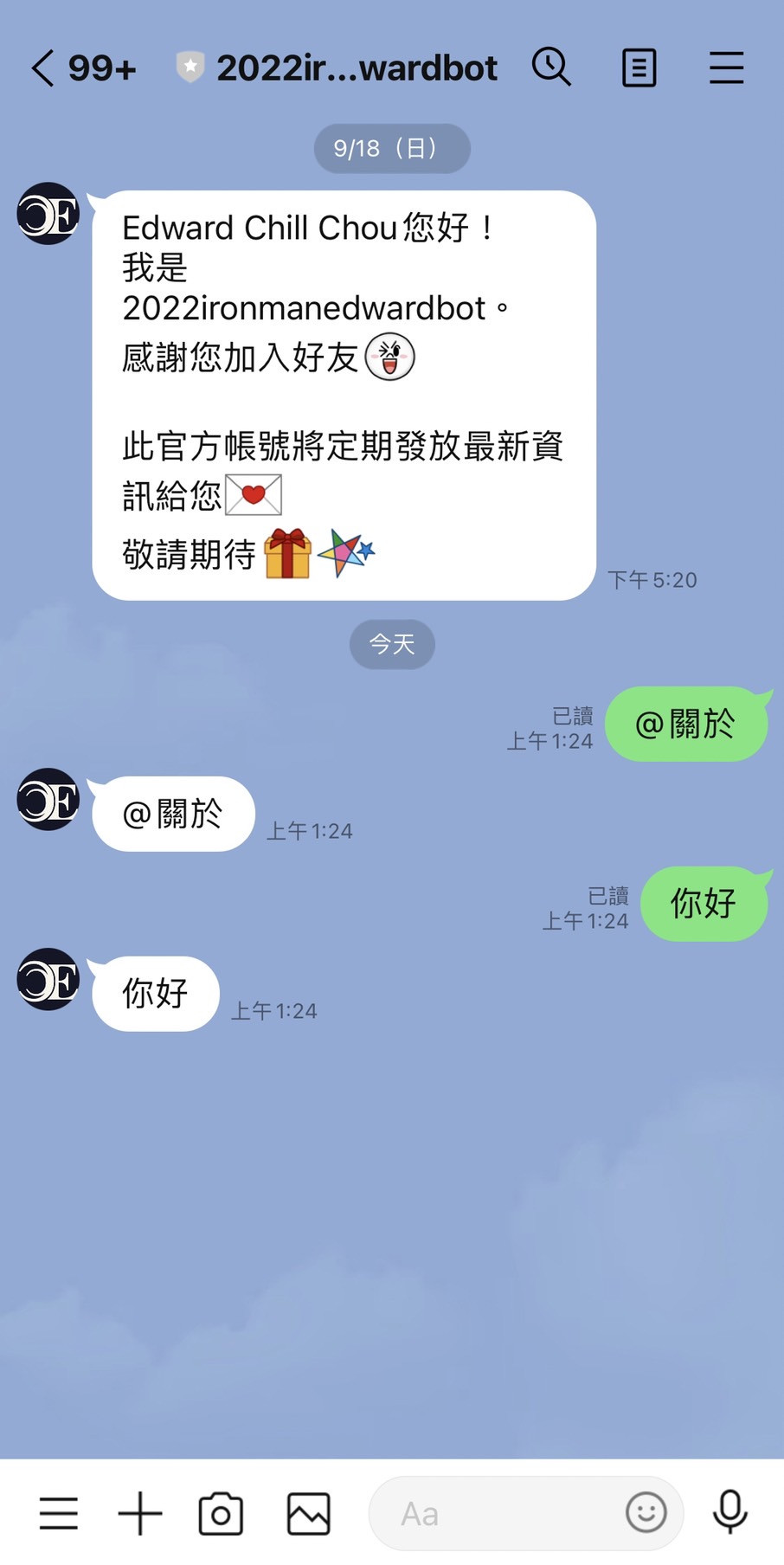Open the notes icon in header

tap(639, 68)
